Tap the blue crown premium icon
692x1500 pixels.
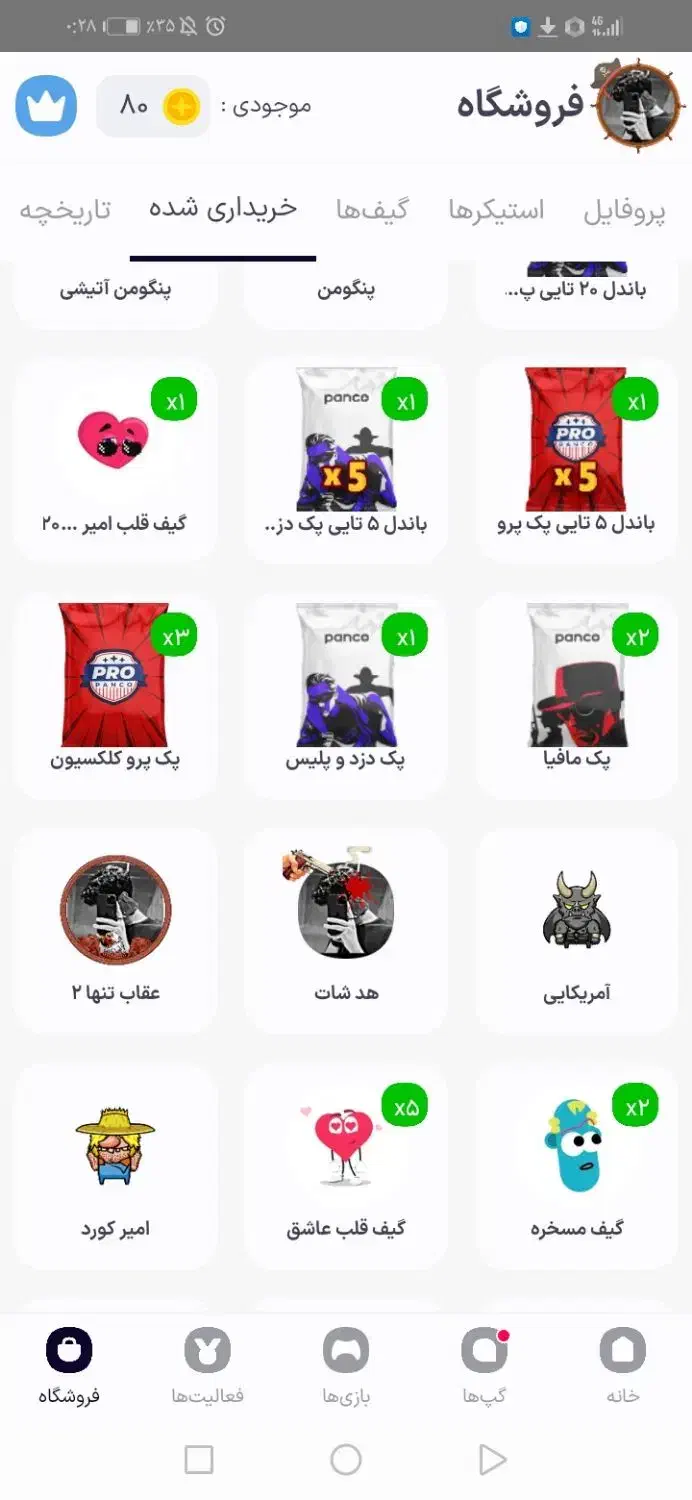pos(46,106)
